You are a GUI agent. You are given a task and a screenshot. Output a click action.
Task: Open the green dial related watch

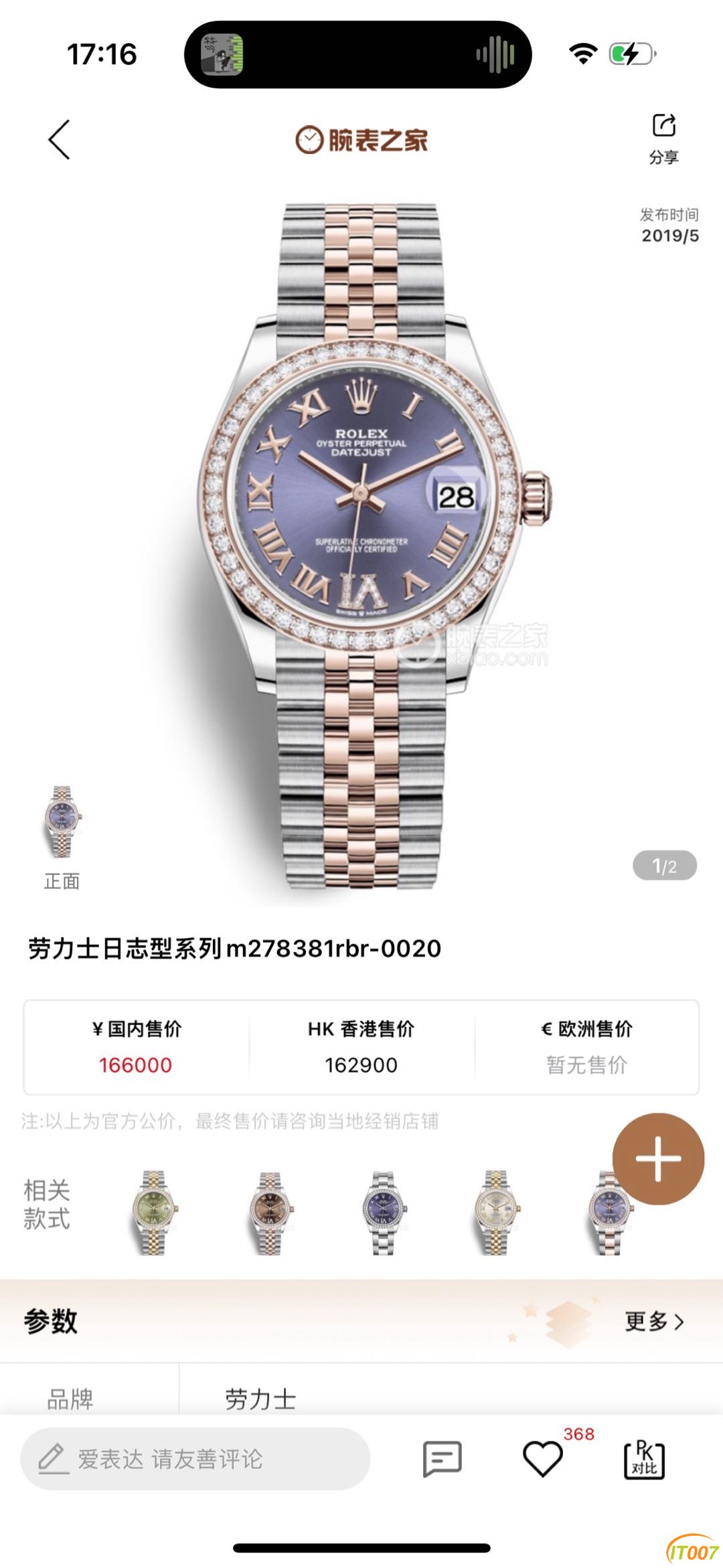coord(156,1212)
